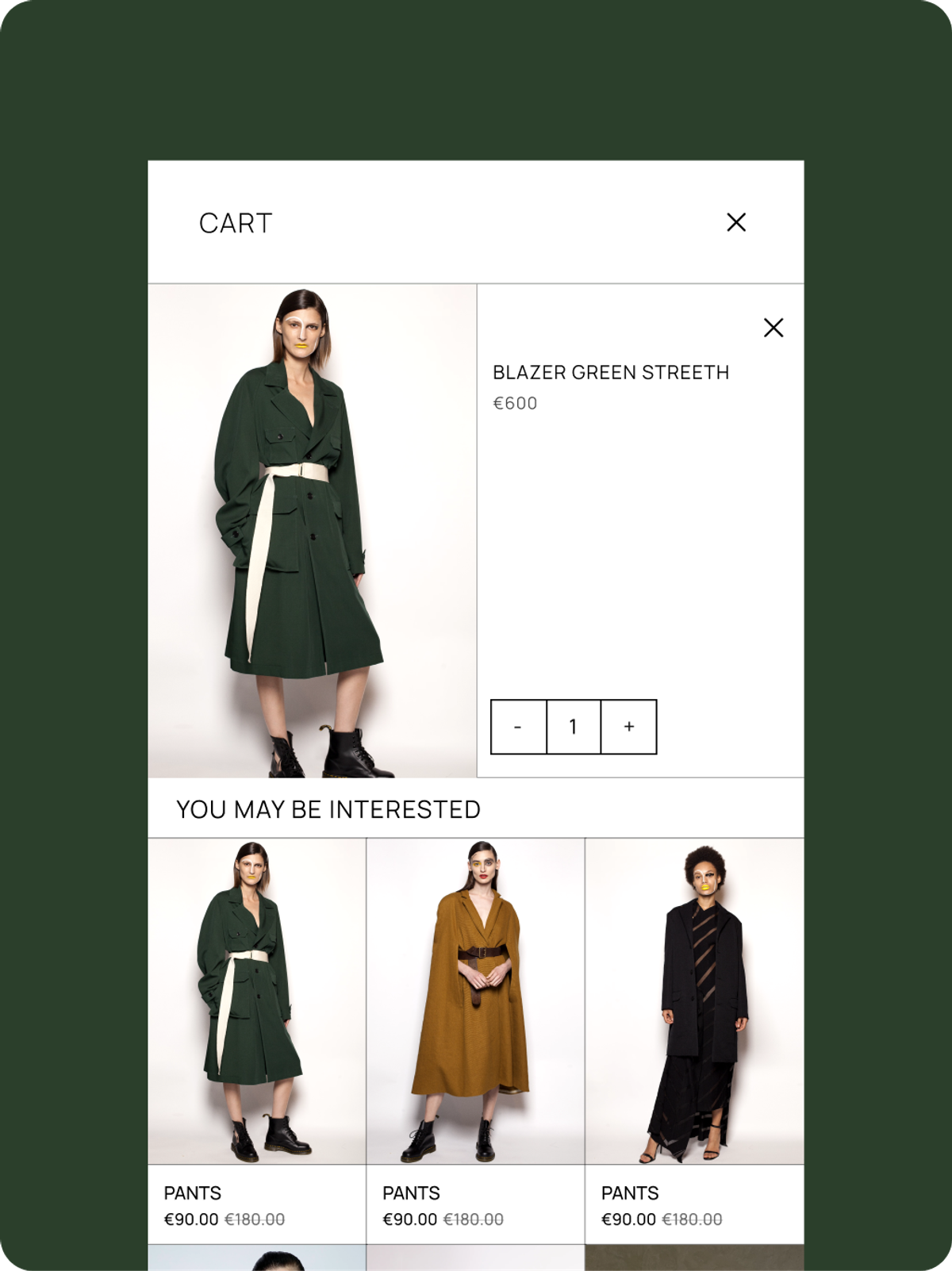
Task: Increase the blazer quantity
Action: (x=629, y=727)
